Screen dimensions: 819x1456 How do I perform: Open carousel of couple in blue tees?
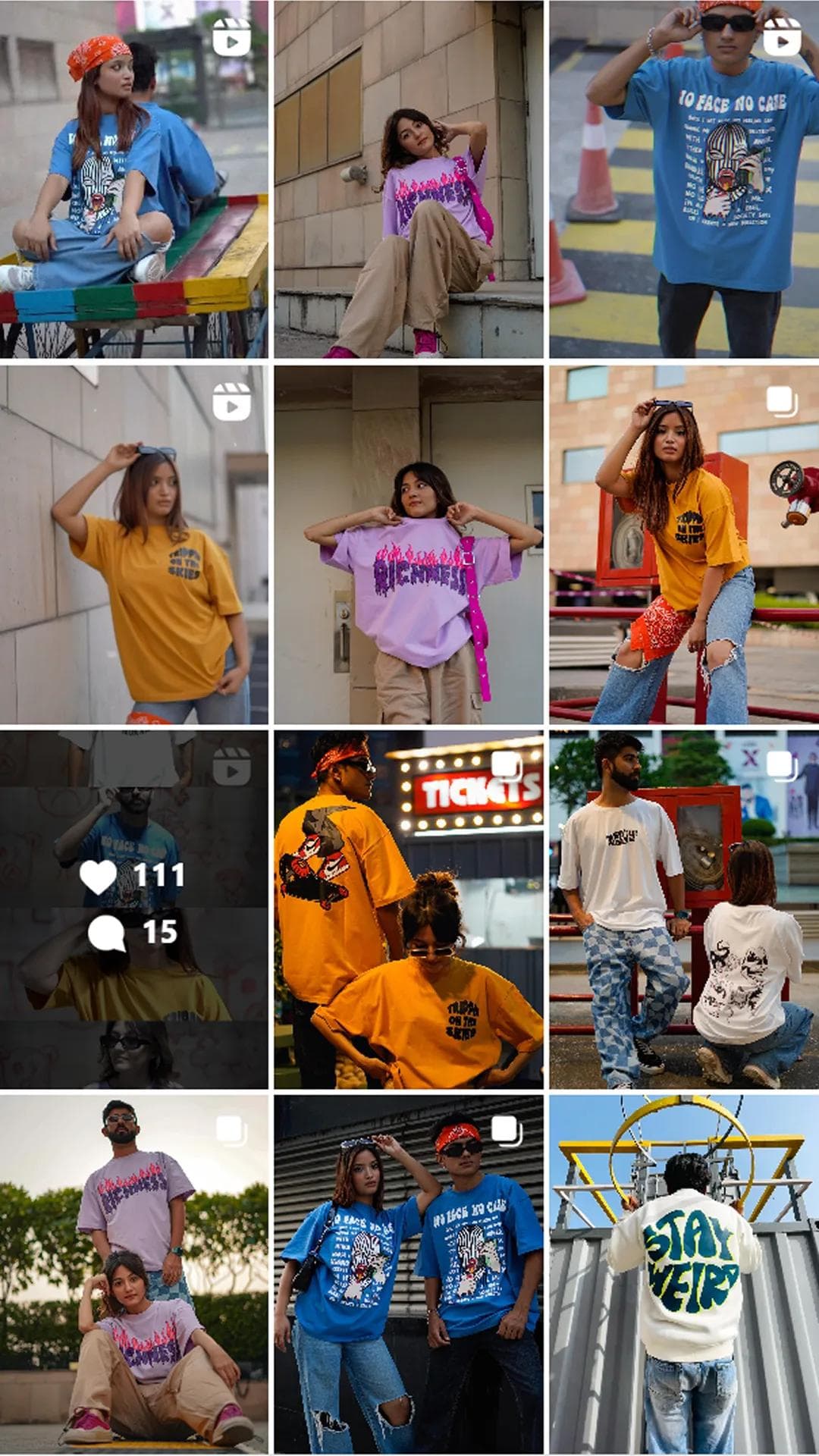pyautogui.click(x=408, y=1274)
